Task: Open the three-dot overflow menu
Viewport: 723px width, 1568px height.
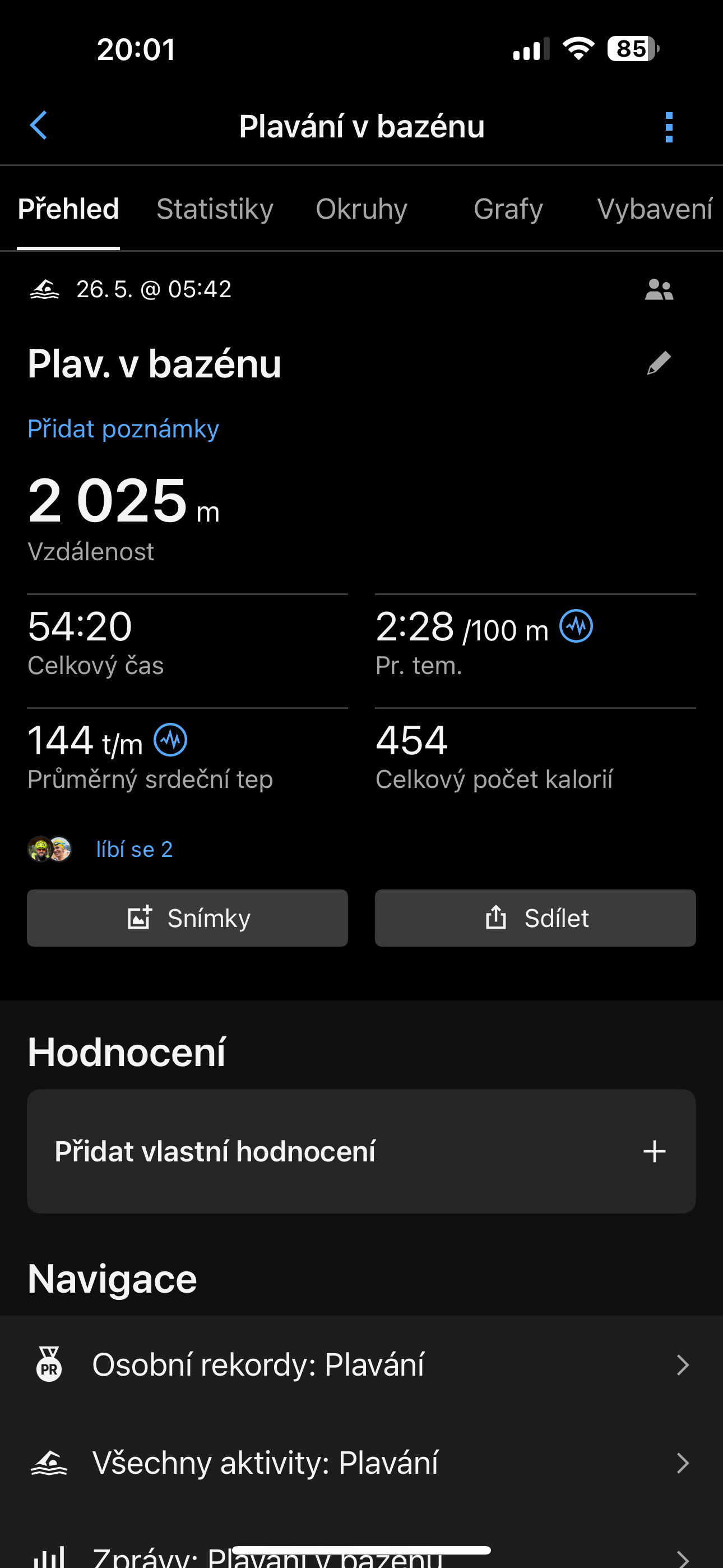Action: click(669, 127)
